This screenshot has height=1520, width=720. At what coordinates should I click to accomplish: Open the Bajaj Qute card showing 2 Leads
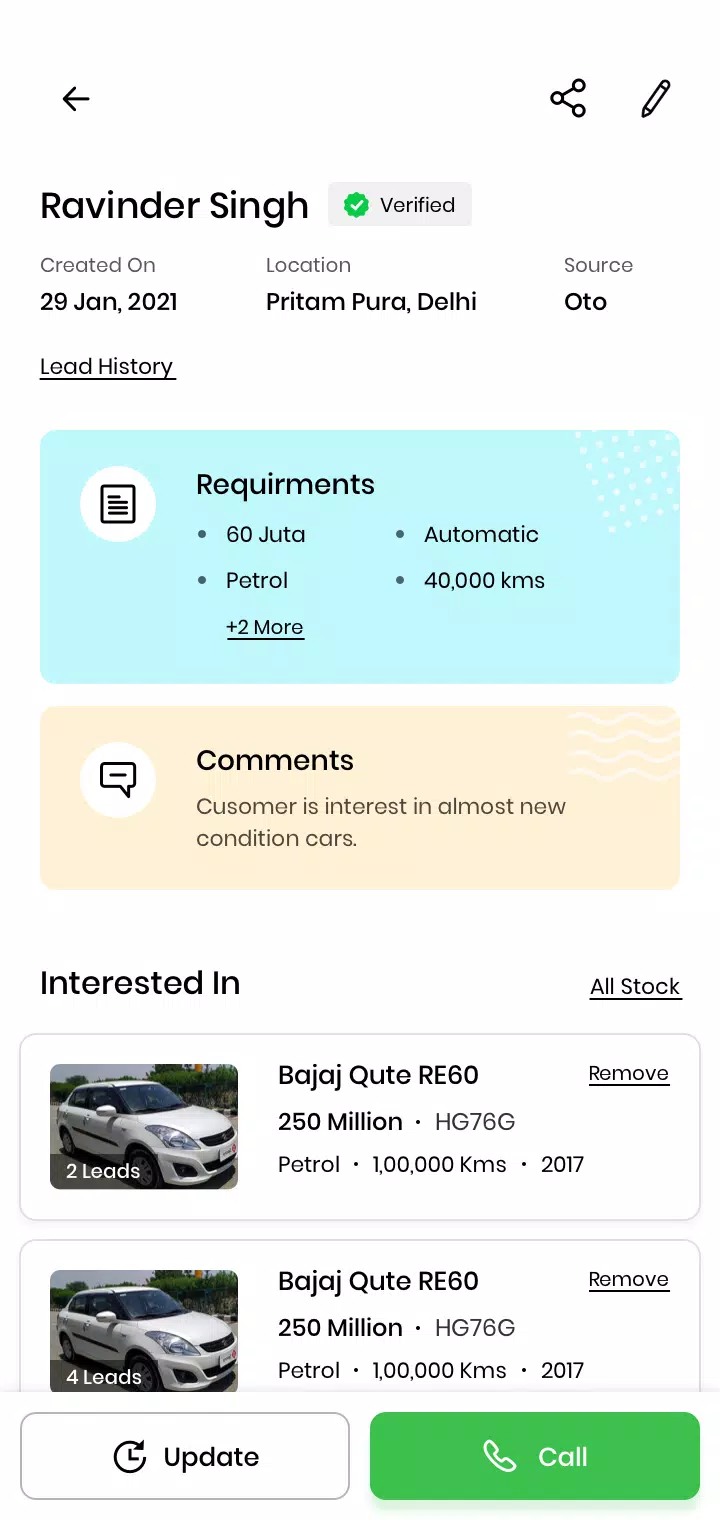tap(360, 1127)
